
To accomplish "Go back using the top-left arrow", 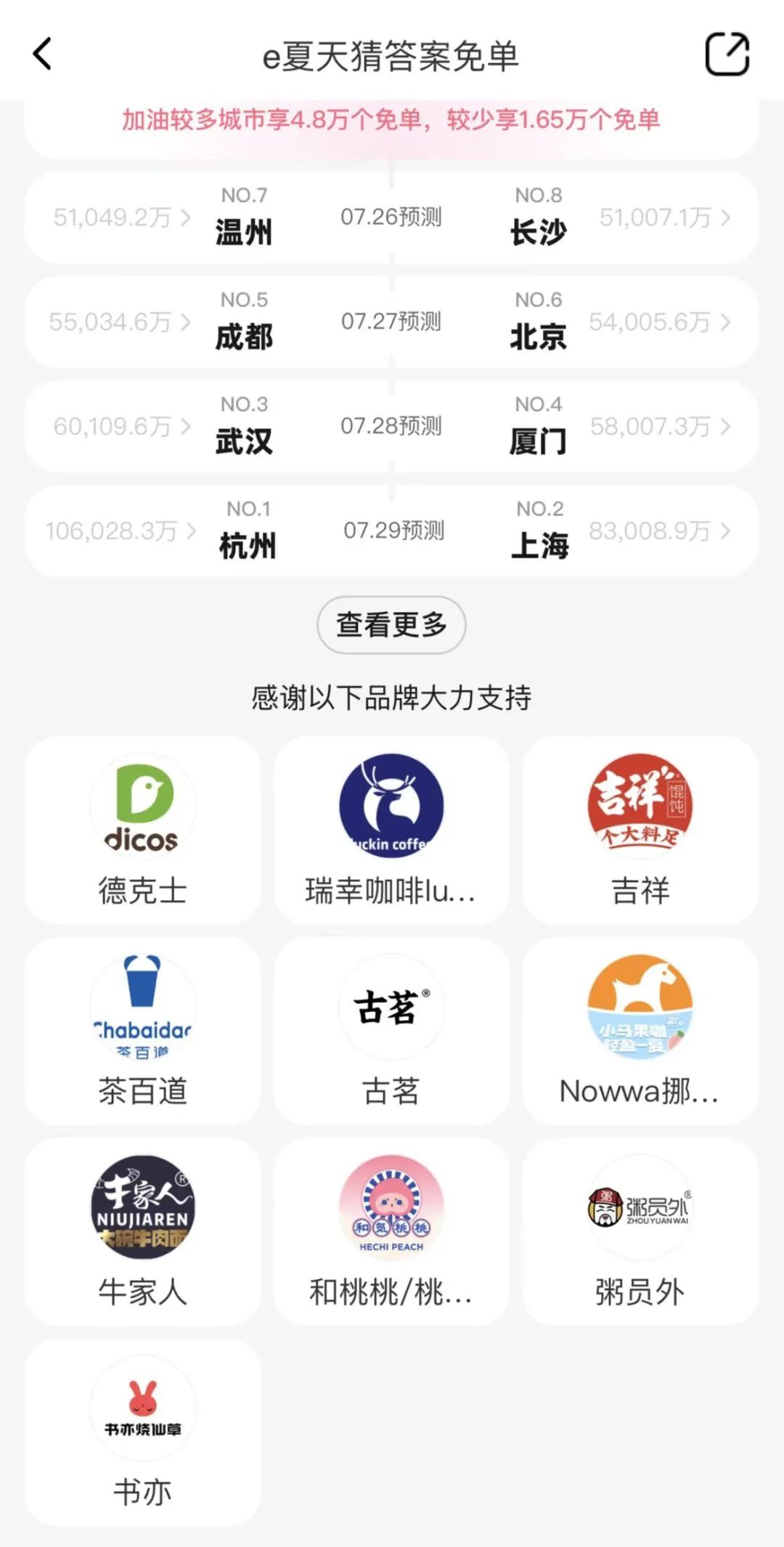I will pyautogui.click(x=43, y=54).
